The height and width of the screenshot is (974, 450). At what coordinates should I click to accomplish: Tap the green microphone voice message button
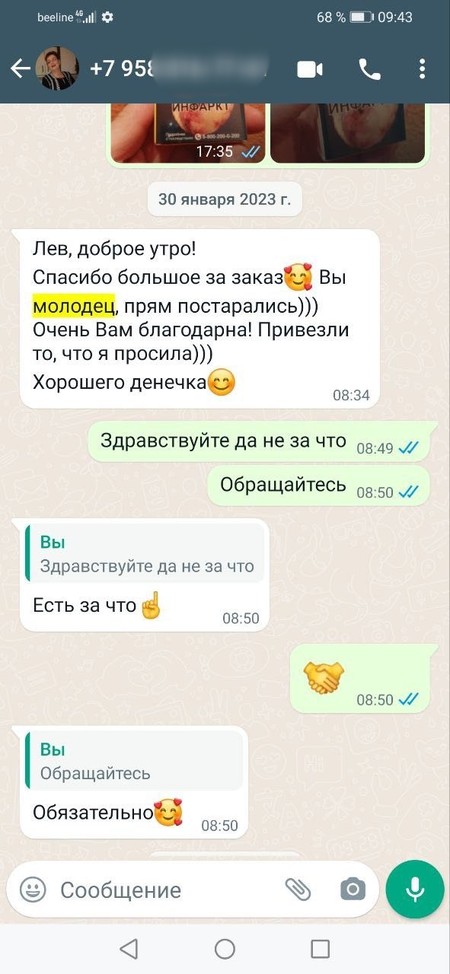click(415, 890)
